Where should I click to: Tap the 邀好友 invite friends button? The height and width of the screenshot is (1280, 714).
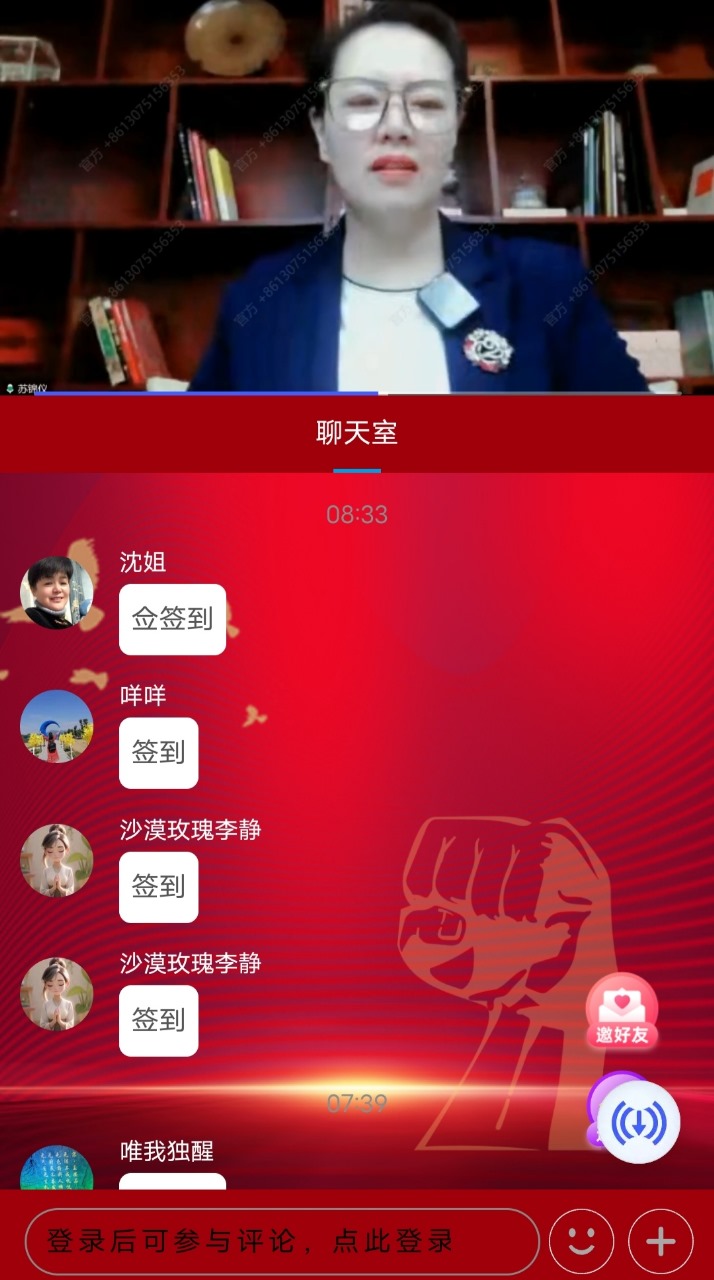point(622,1012)
